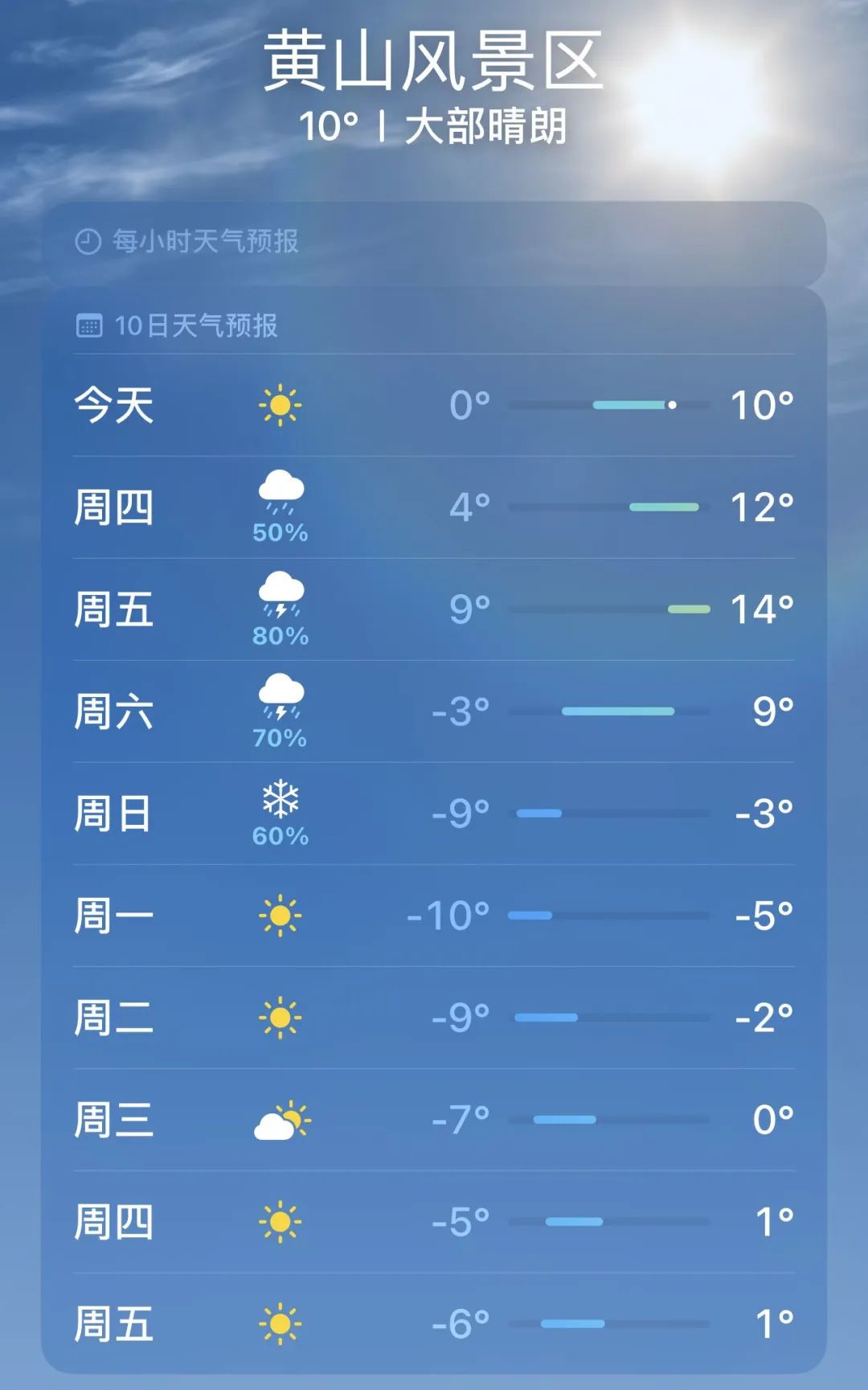Select the 今天 forecast row
This screenshot has height=1390, width=868.
pos(434,406)
